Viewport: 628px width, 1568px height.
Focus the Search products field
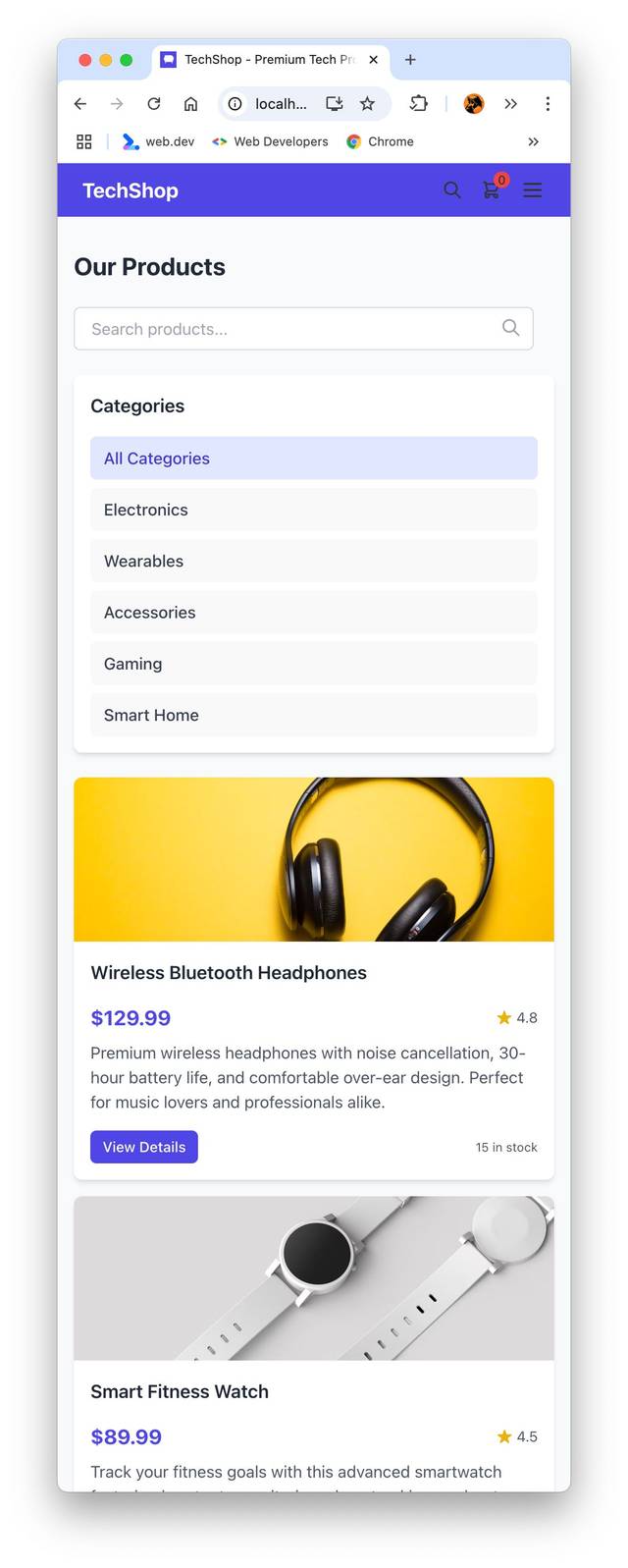(289, 329)
